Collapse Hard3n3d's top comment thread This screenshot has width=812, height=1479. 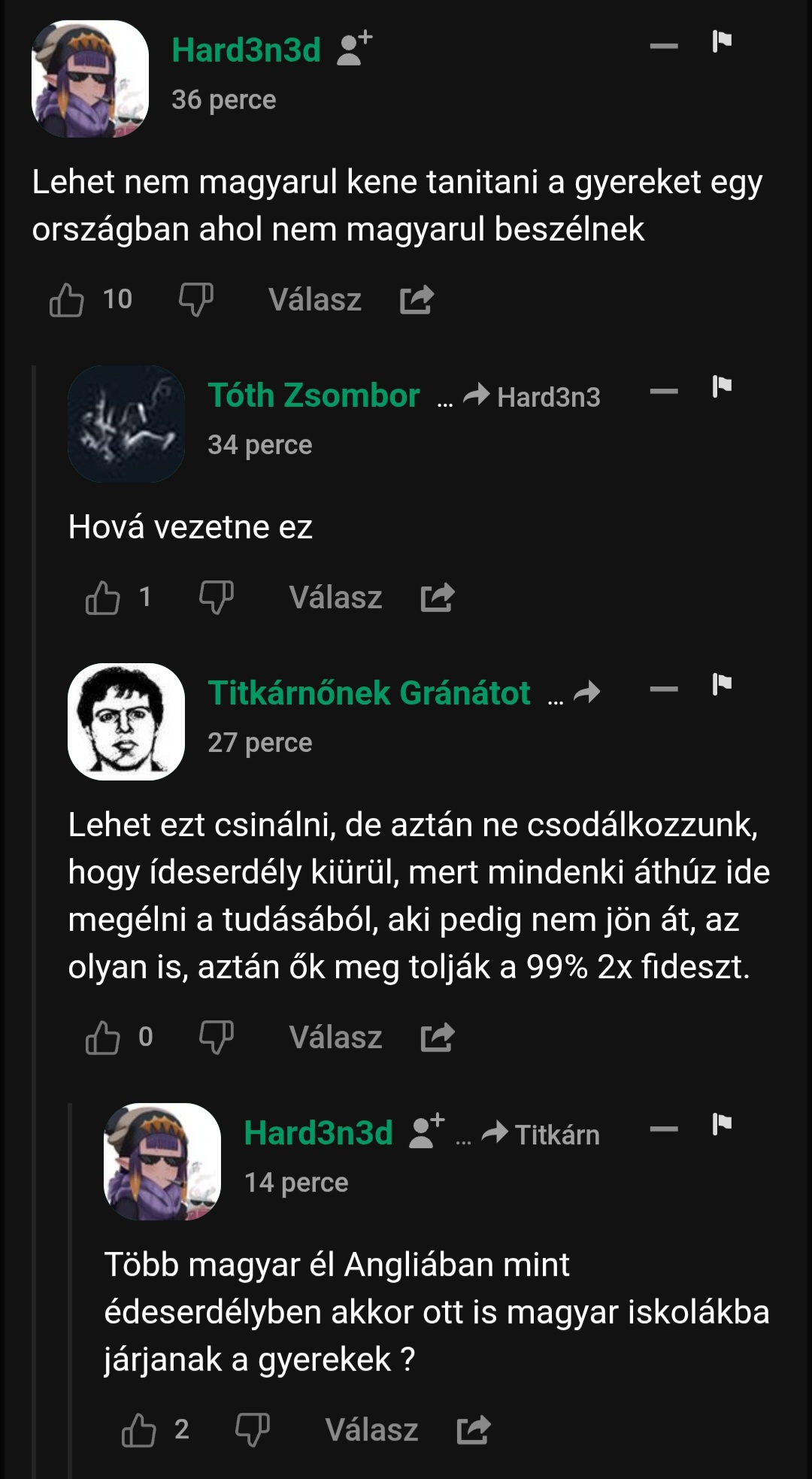664,47
